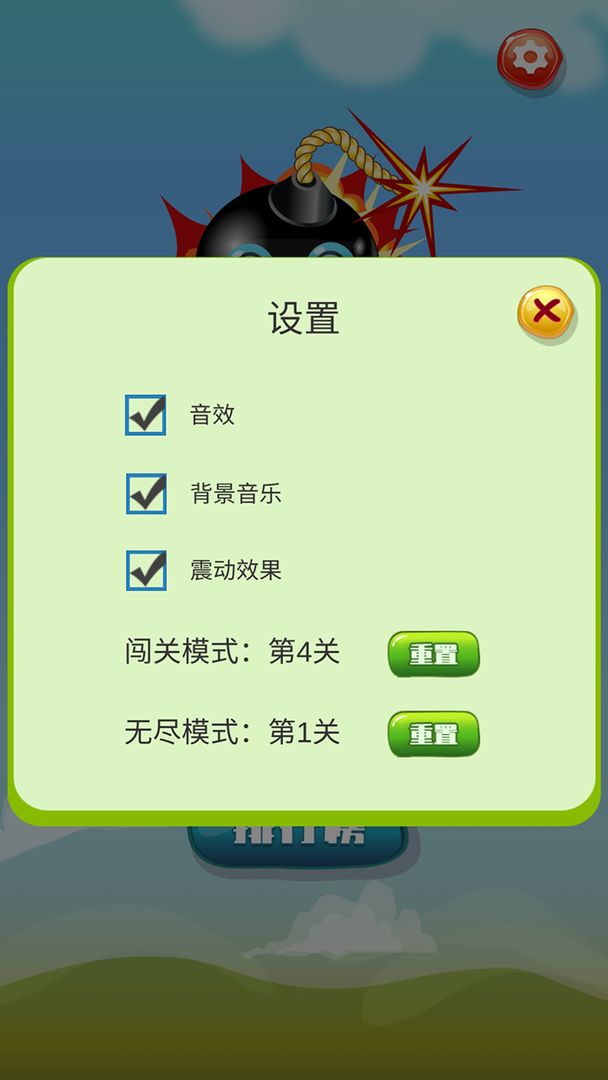Screen dimensions: 608x1080
Task: Close the 设置 settings dialog
Action: 545,313
